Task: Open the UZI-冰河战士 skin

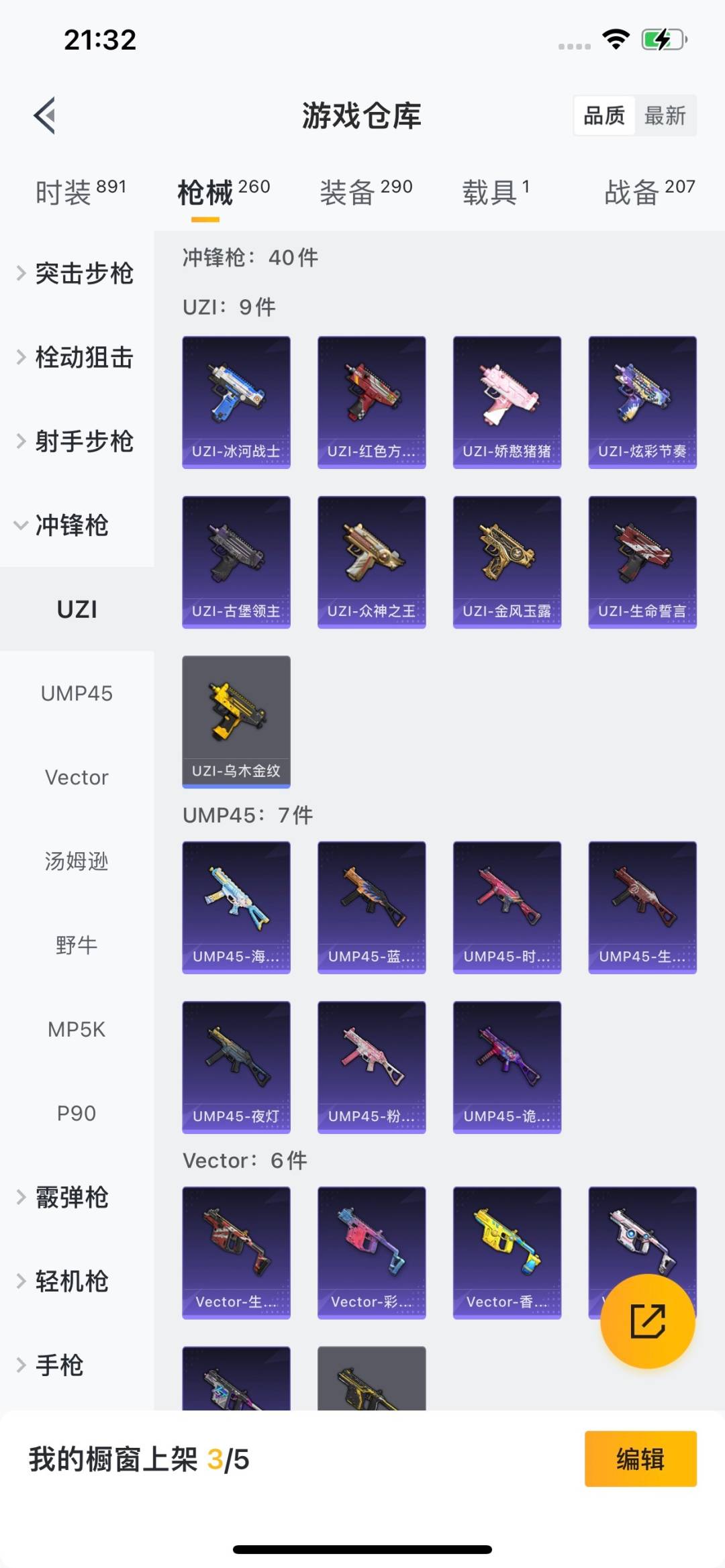Action: (236, 402)
